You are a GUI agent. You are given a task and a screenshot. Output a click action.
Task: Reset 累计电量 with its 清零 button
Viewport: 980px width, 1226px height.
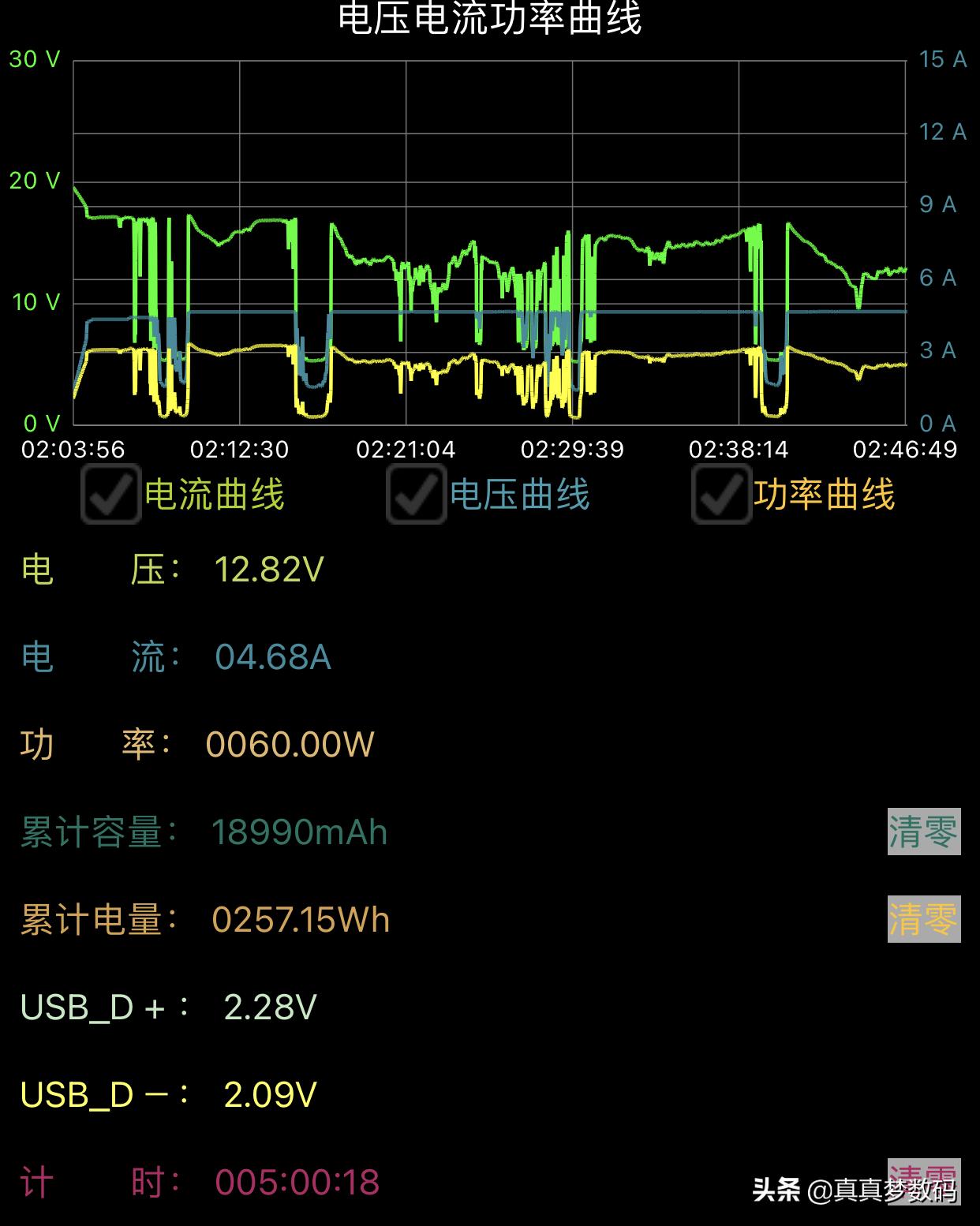923,919
